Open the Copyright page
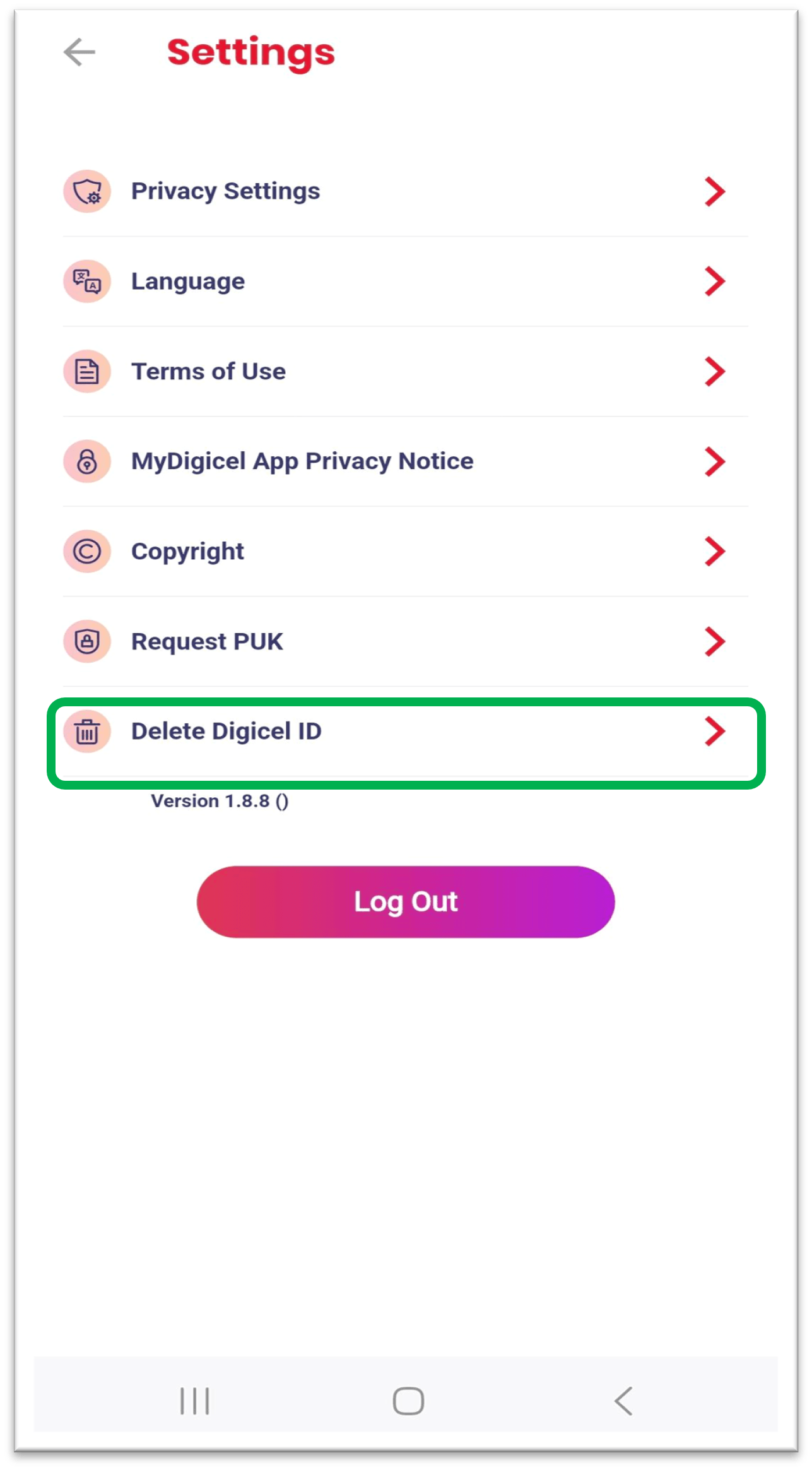The height and width of the screenshot is (1470, 812). point(187,552)
